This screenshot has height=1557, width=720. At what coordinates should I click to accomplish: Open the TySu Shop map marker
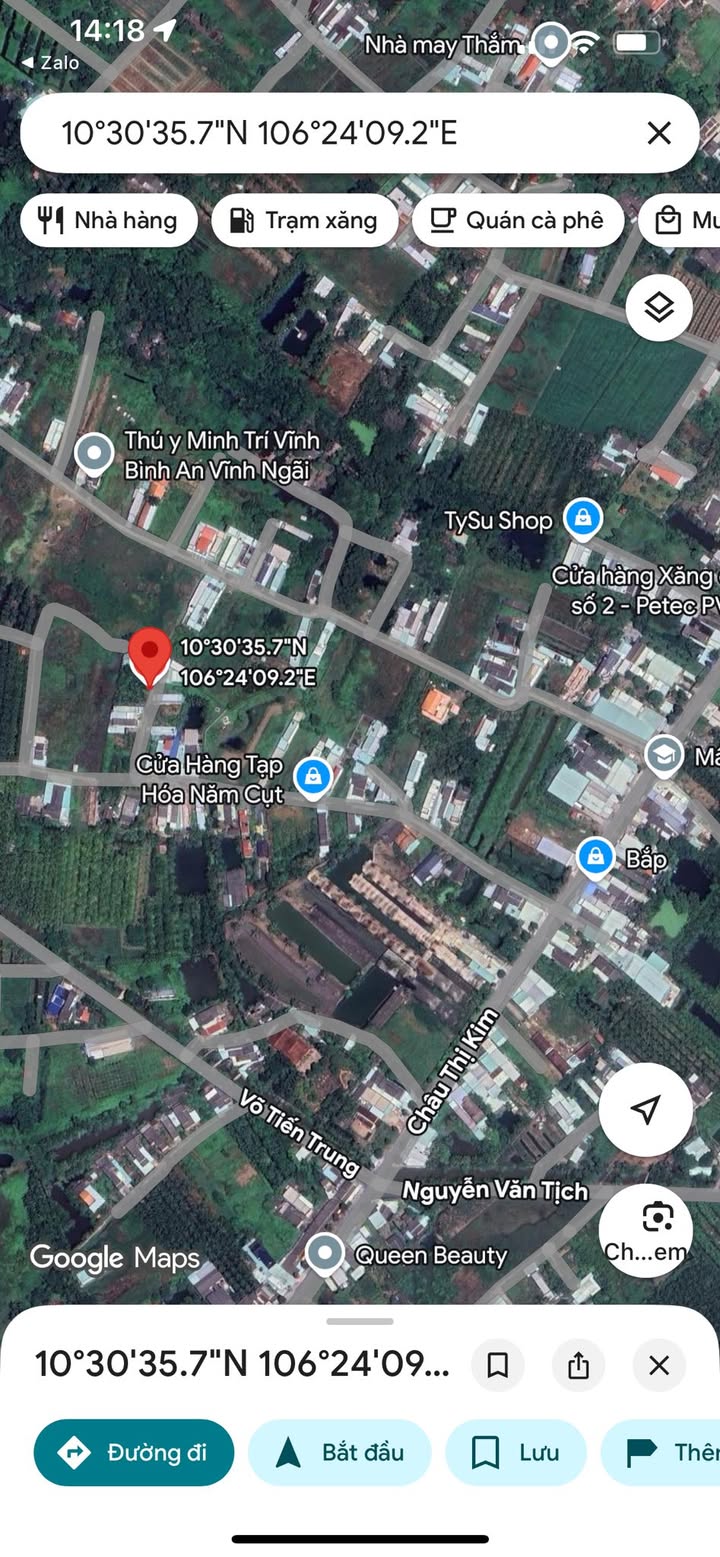click(582, 519)
